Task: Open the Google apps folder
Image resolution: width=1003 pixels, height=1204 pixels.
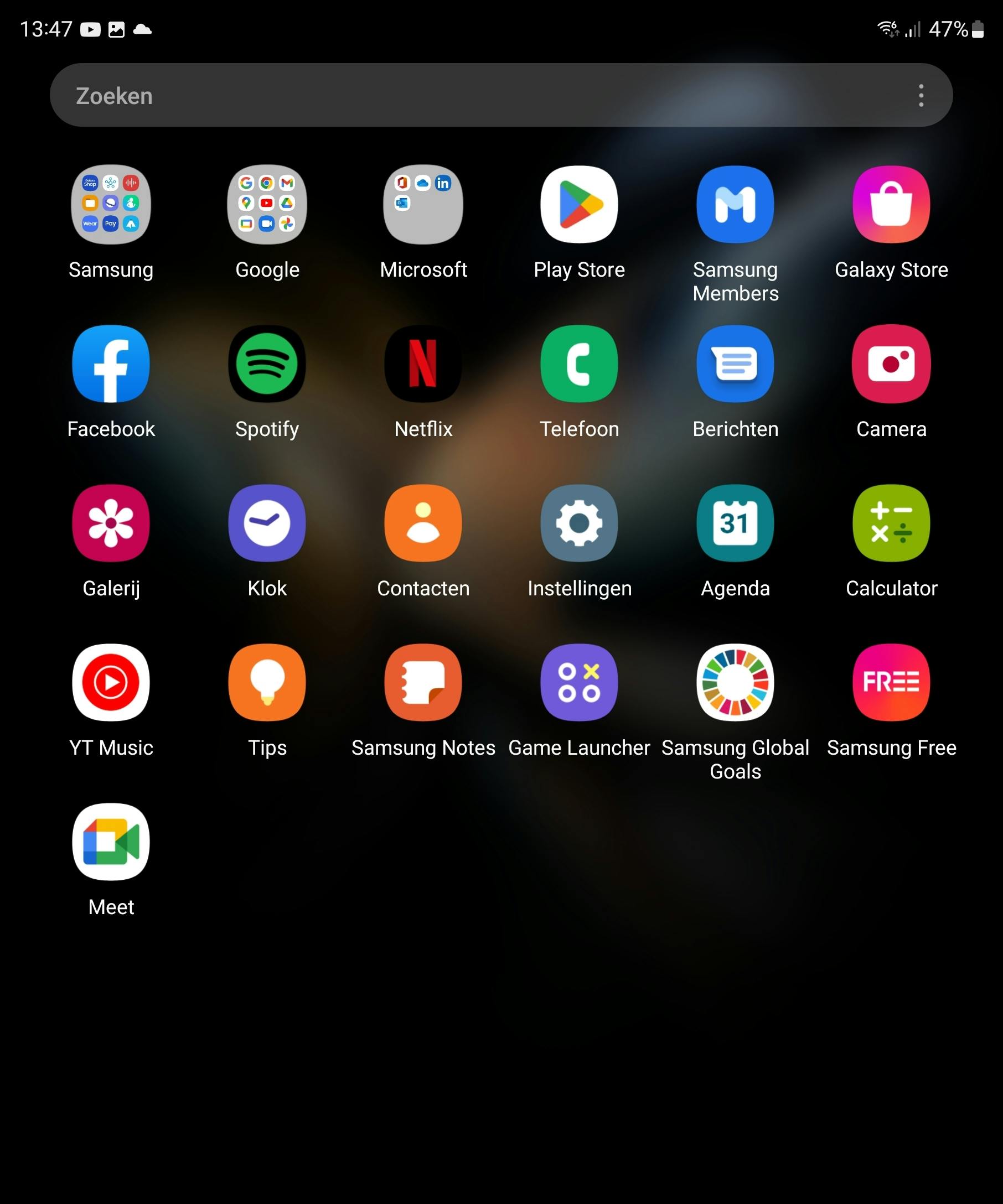Action: coord(267,205)
